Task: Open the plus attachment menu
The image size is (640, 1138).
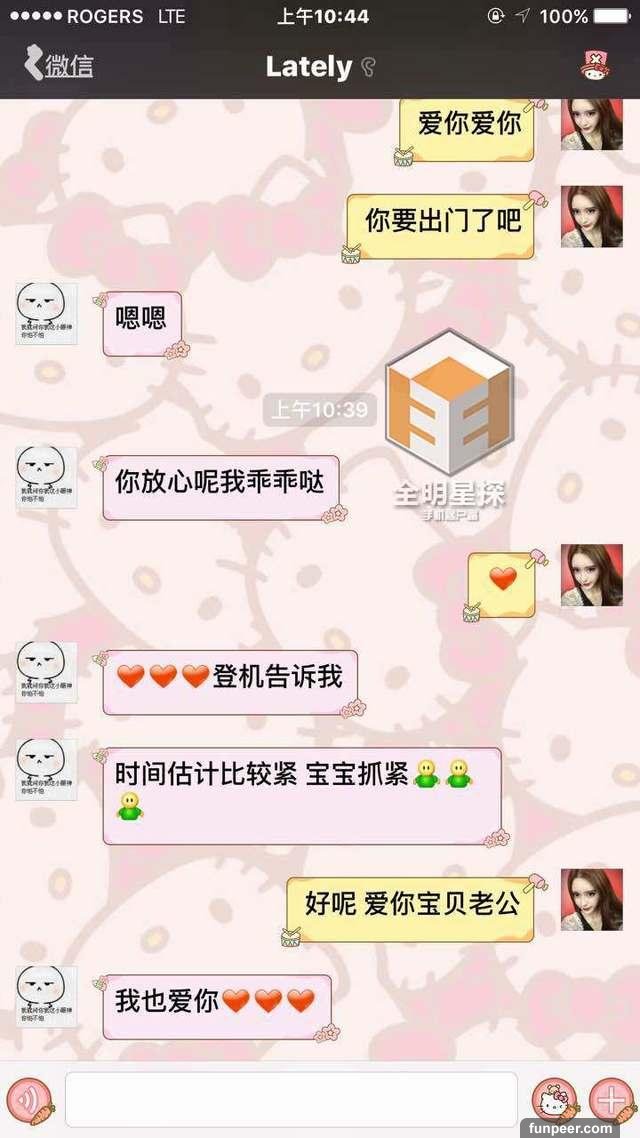Action: click(609, 1099)
